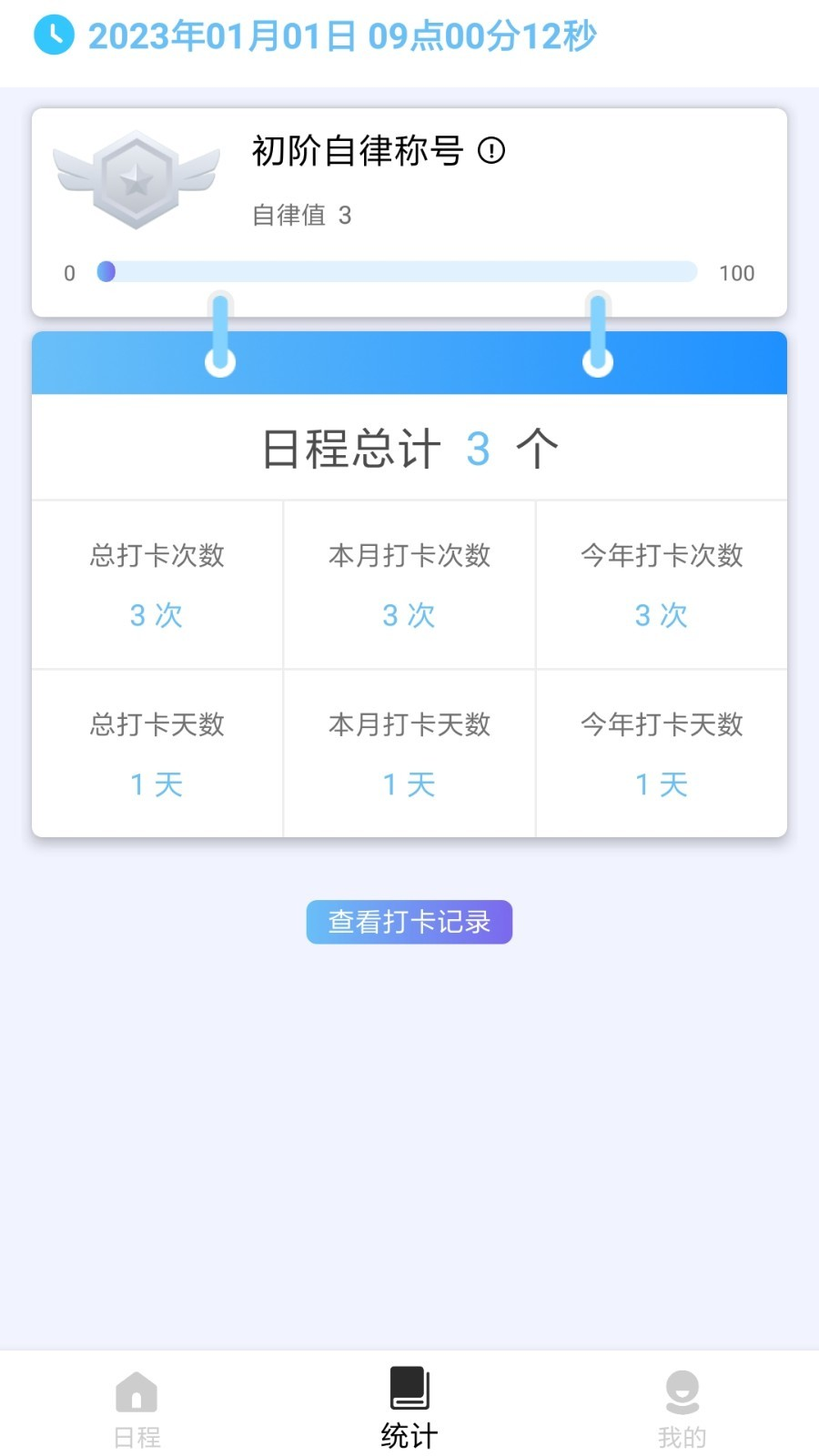819x1456 pixels.
Task: Switch to the 日程 tab
Action: click(x=136, y=1406)
